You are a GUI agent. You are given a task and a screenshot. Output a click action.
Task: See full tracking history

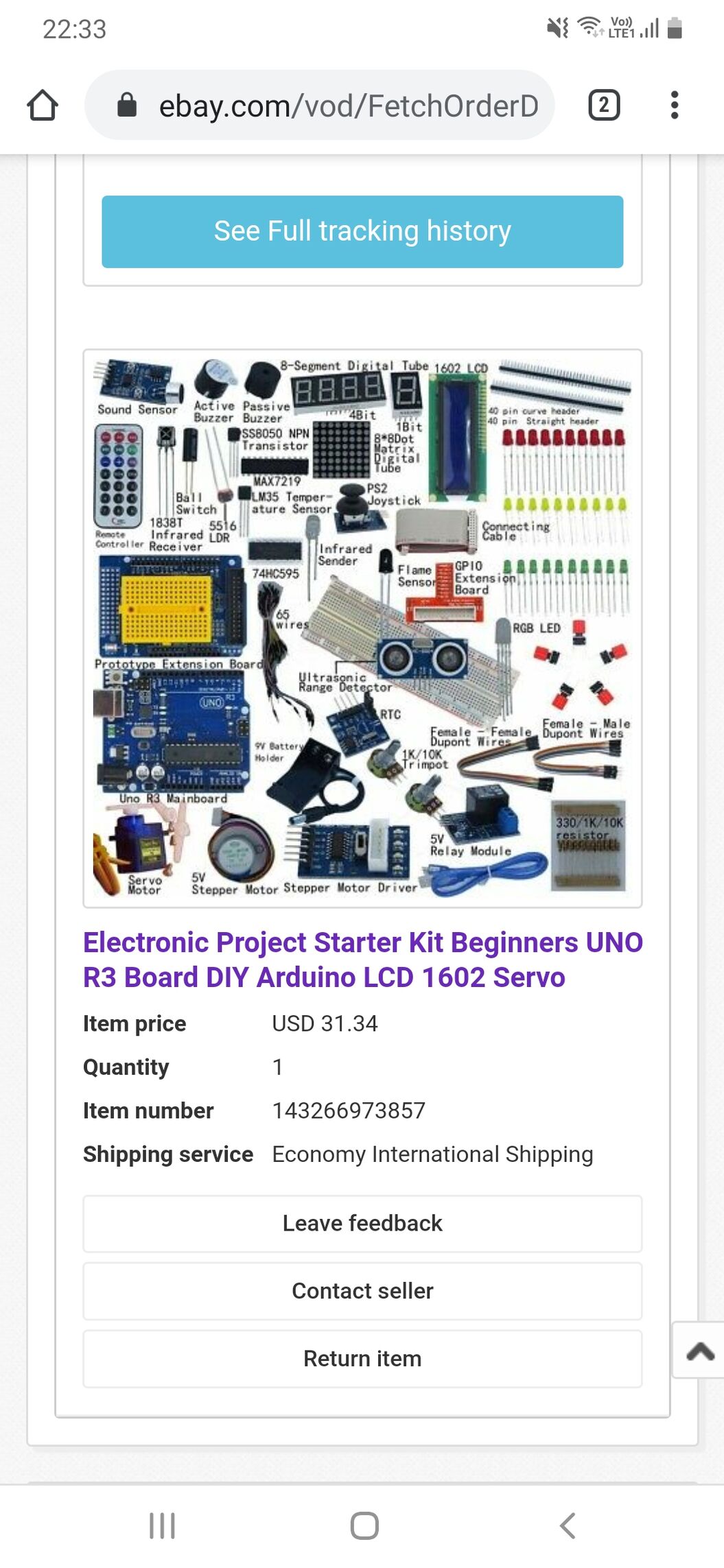tap(362, 232)
